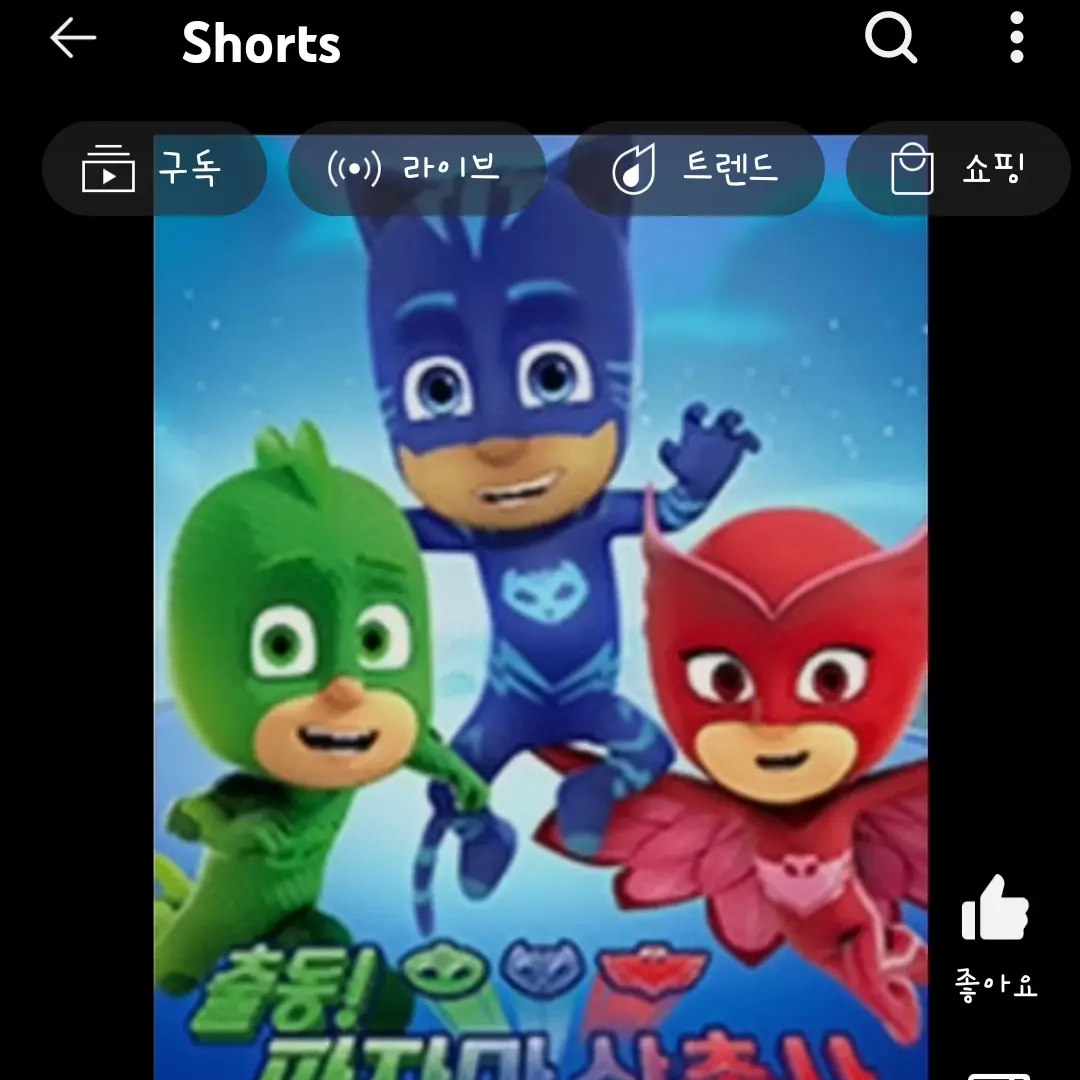This screenshot has height=1080, width=1080.
Task: Like this Short with 좋아요
Action: pos(995,910)
